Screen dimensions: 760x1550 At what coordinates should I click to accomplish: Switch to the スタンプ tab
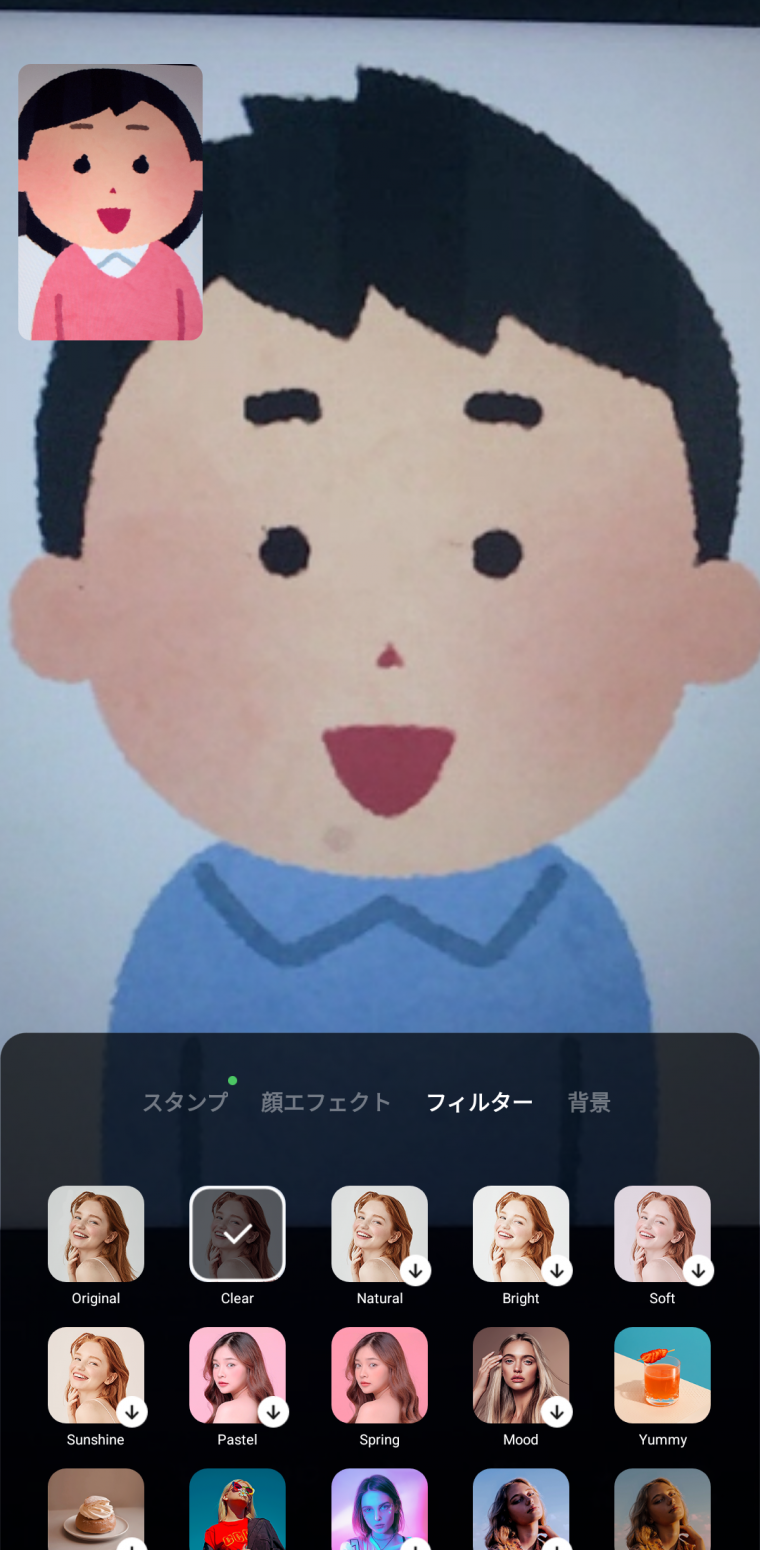tap(185, 1102)
